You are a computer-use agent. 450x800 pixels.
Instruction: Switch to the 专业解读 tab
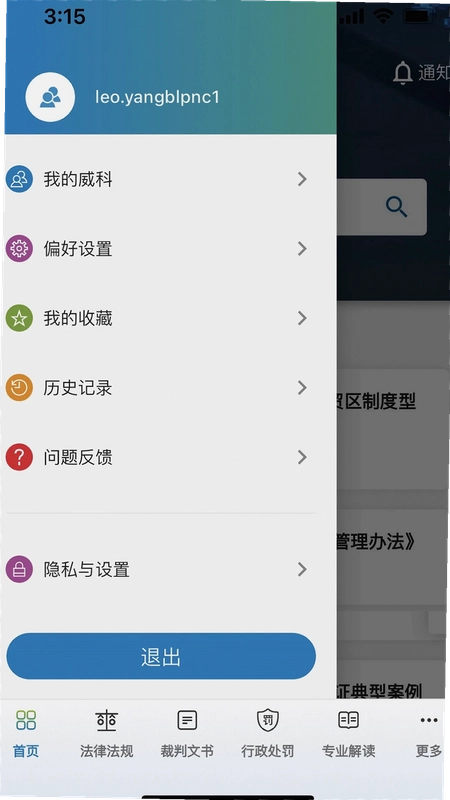tap(348, 734)
